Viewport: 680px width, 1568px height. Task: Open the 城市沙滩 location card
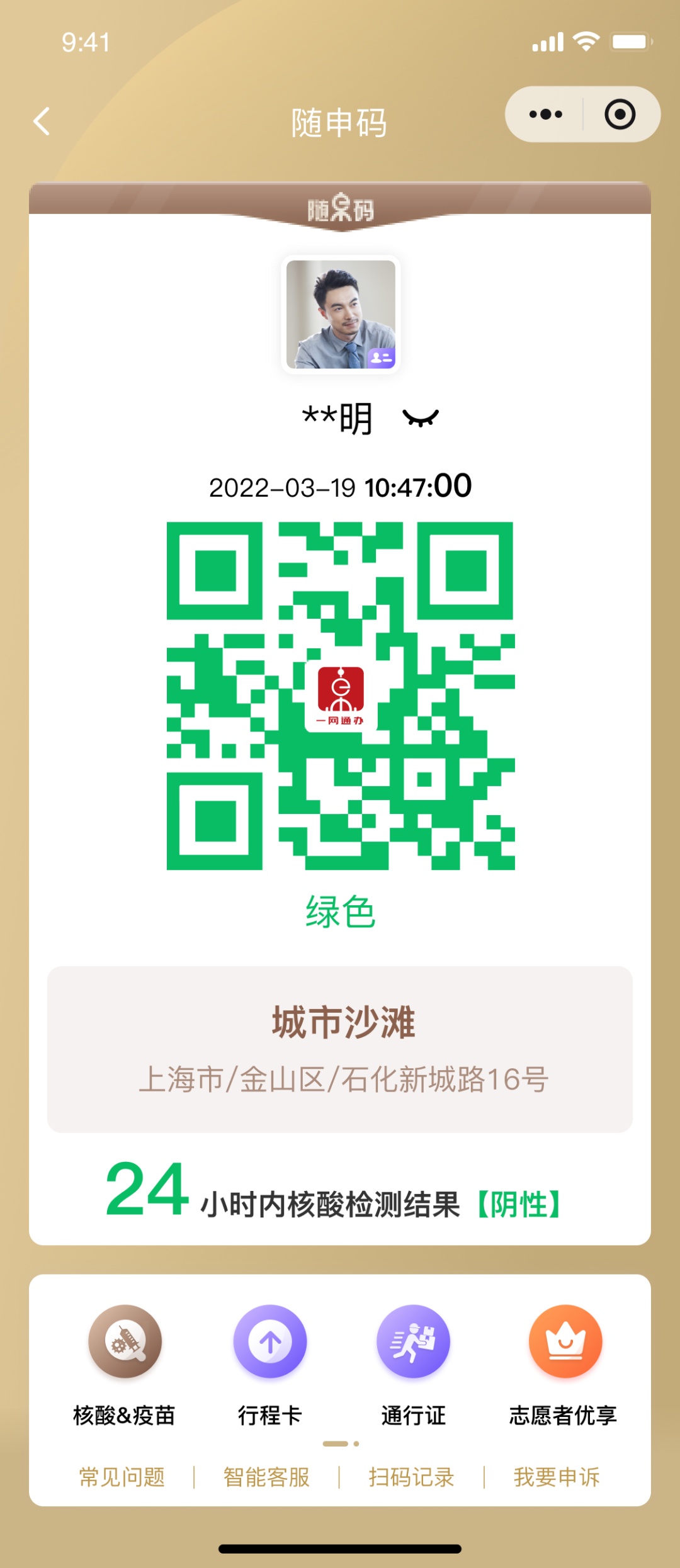click(340, 1049)
